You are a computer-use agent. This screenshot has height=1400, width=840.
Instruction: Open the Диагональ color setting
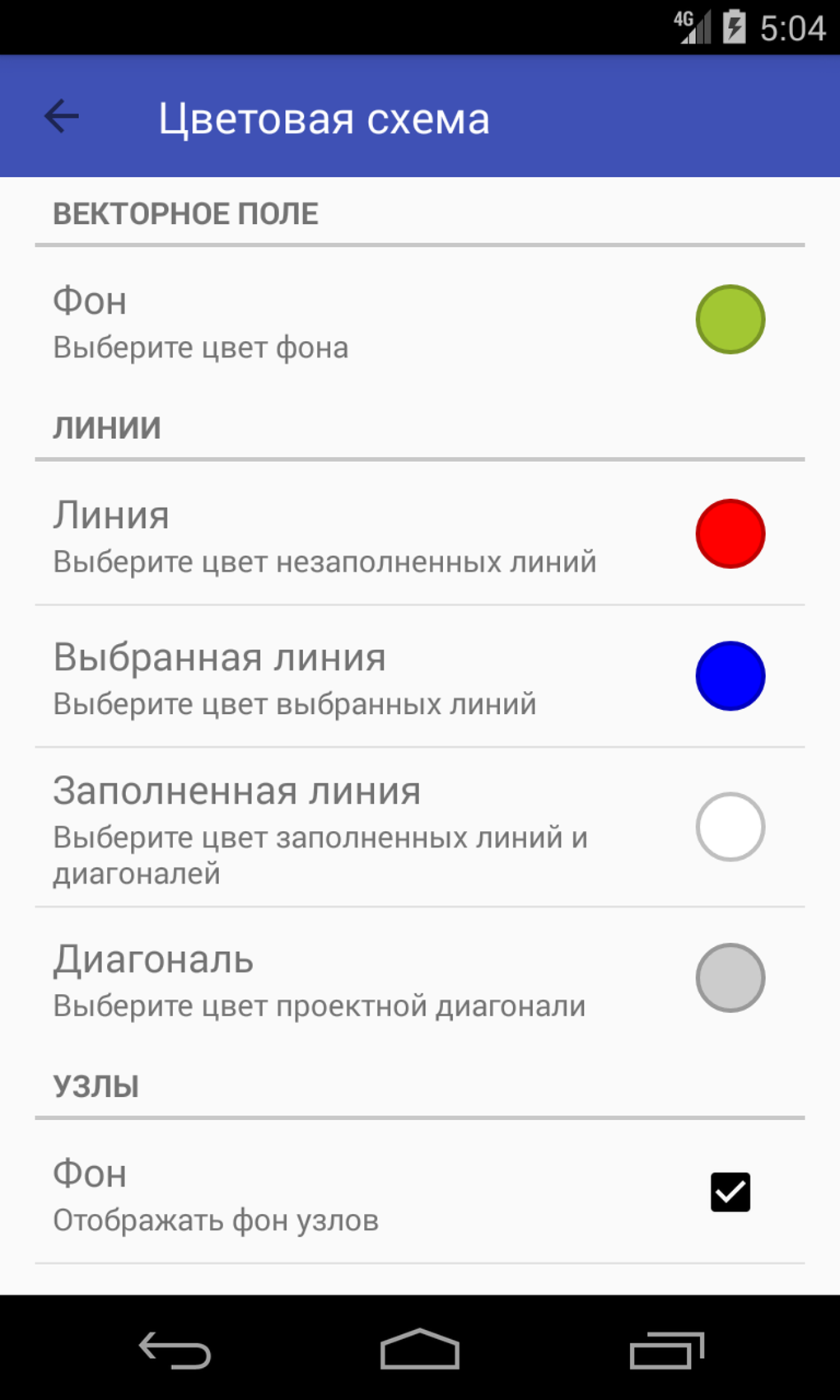click(x=730, y=978)
